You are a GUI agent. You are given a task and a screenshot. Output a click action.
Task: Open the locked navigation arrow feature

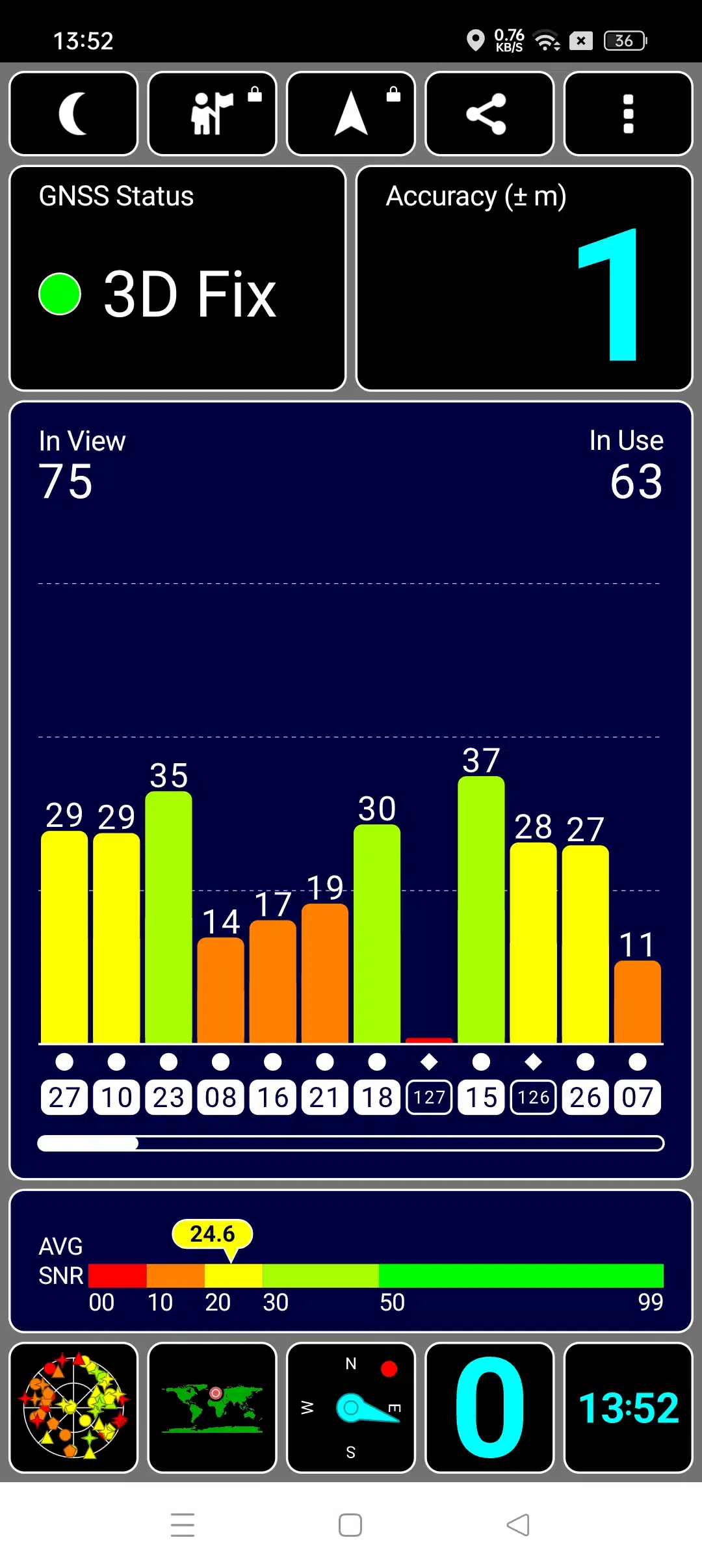click(x=351, y=114)
